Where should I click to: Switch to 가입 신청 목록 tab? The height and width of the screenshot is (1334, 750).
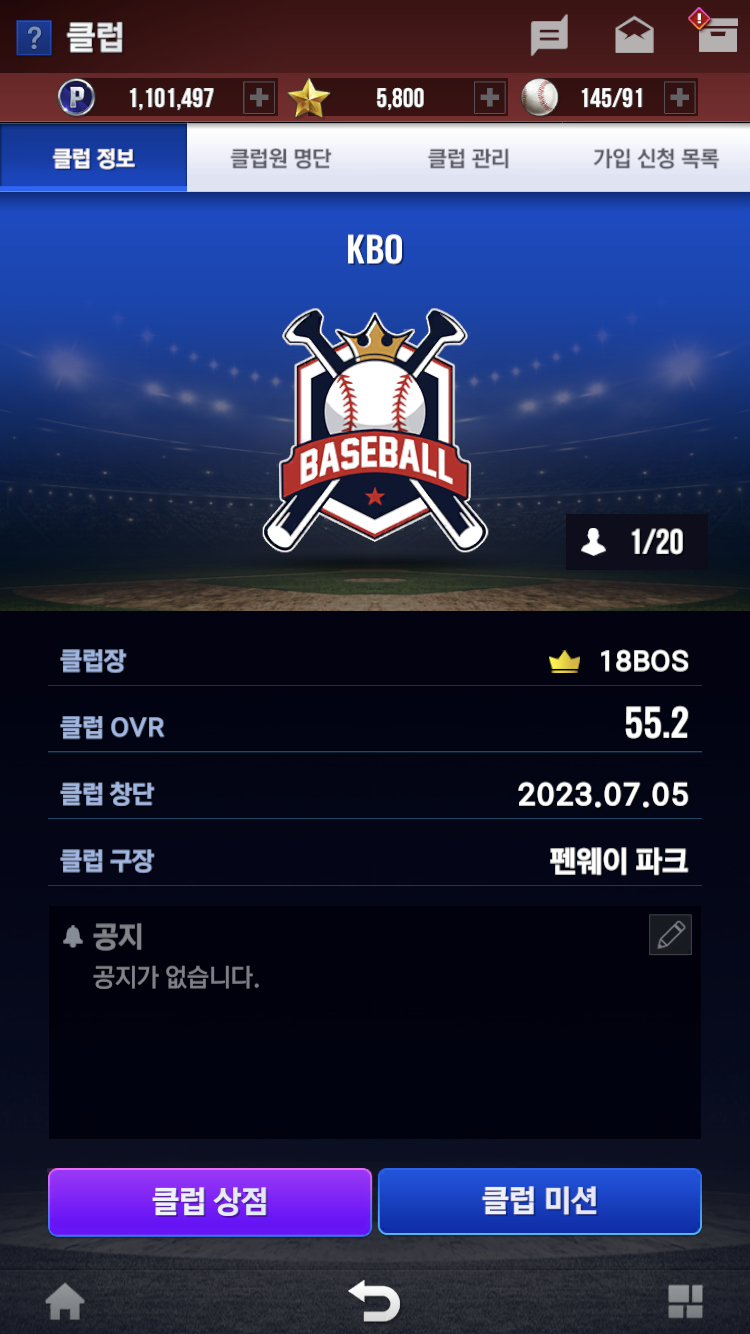(656, 158)
